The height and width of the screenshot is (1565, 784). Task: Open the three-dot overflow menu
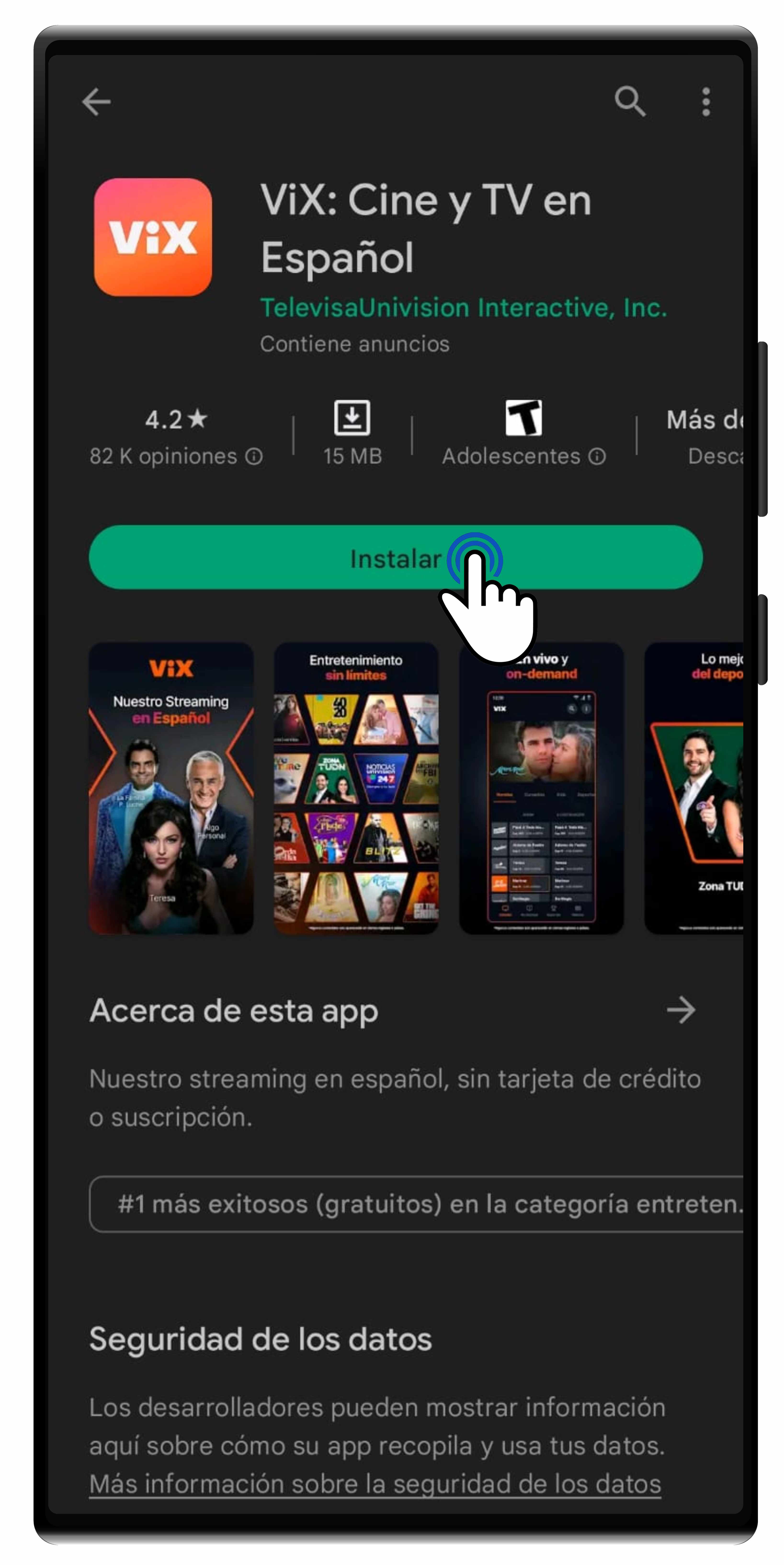pyautogui.click(x=705, y=102)
